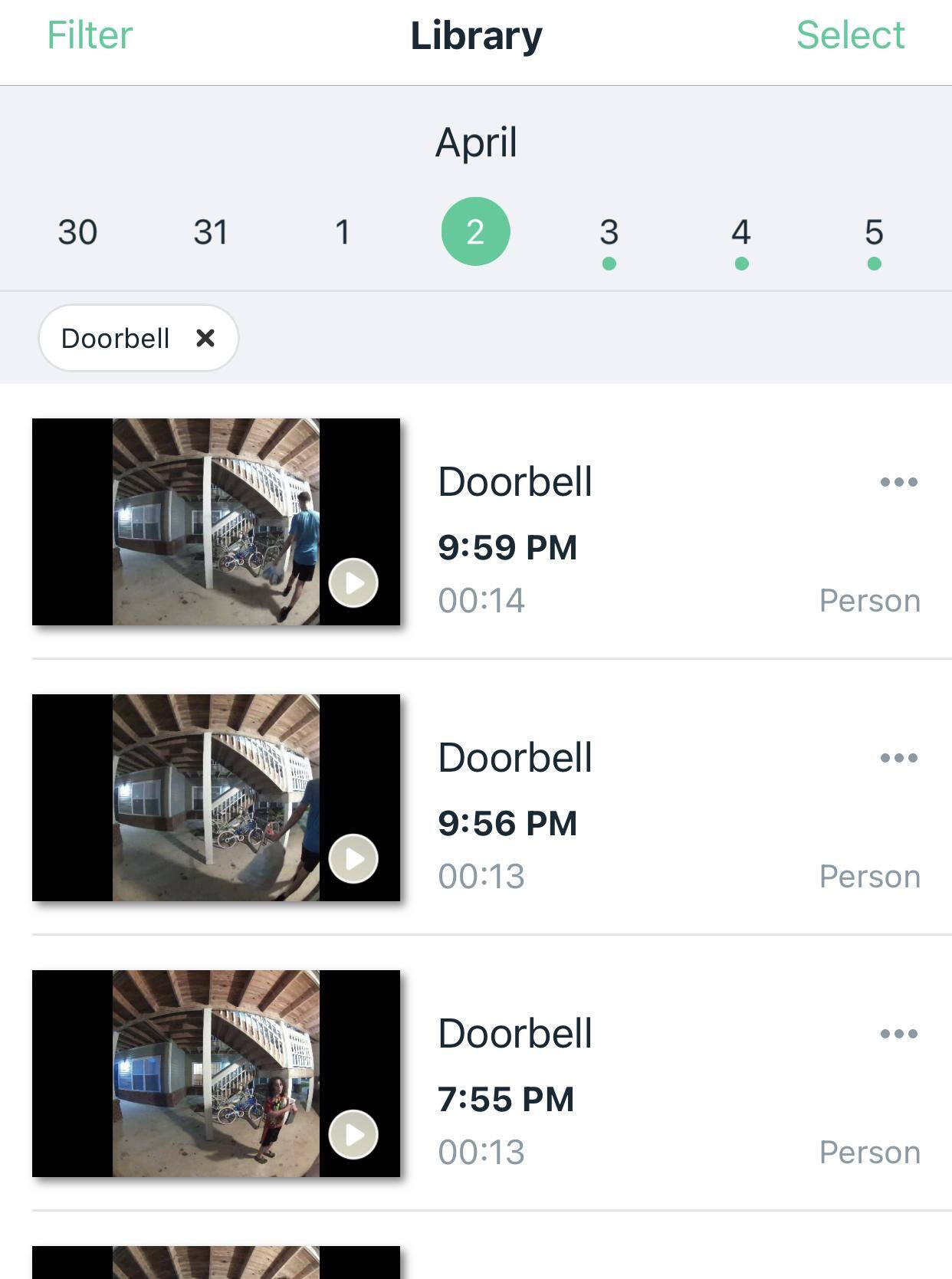Play the 9:56 PM Doorbell clip

(x=353, y=859)
